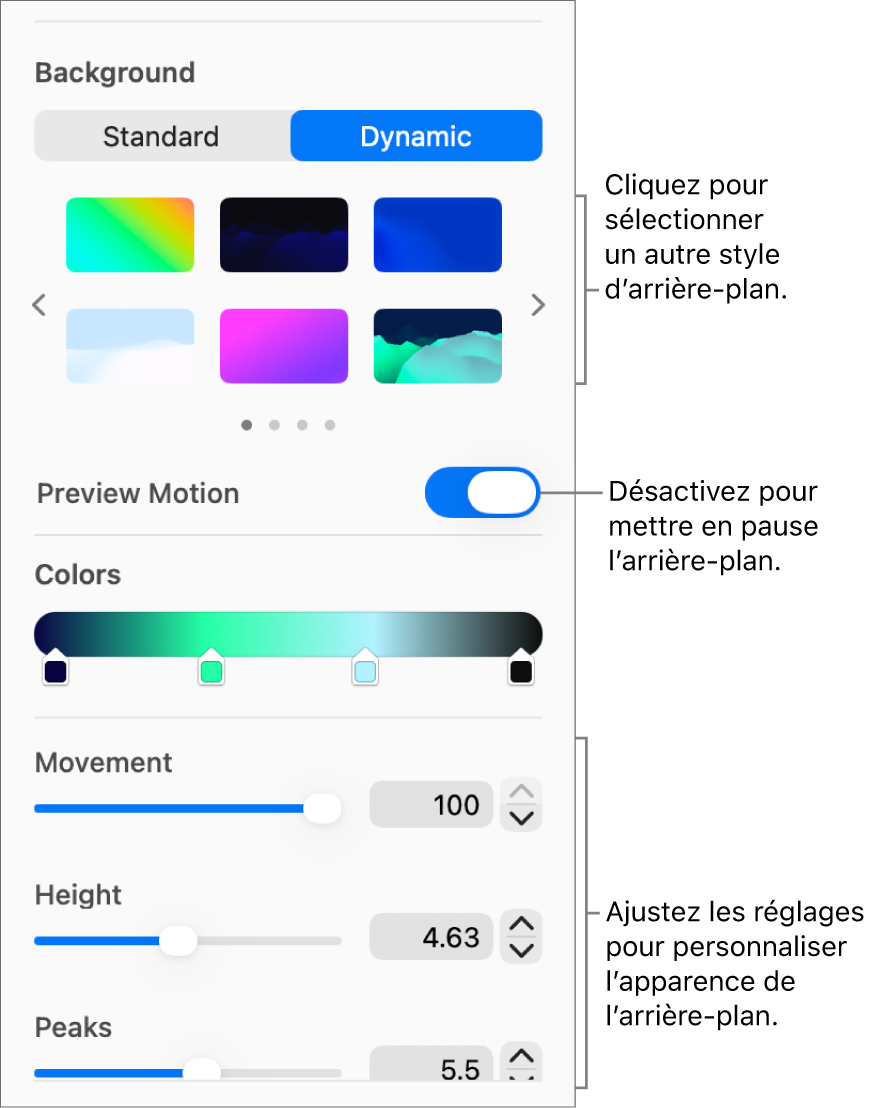Select the dark purple color stop
This screenshot has height=1108, width=870.
(x=55, y=672)
